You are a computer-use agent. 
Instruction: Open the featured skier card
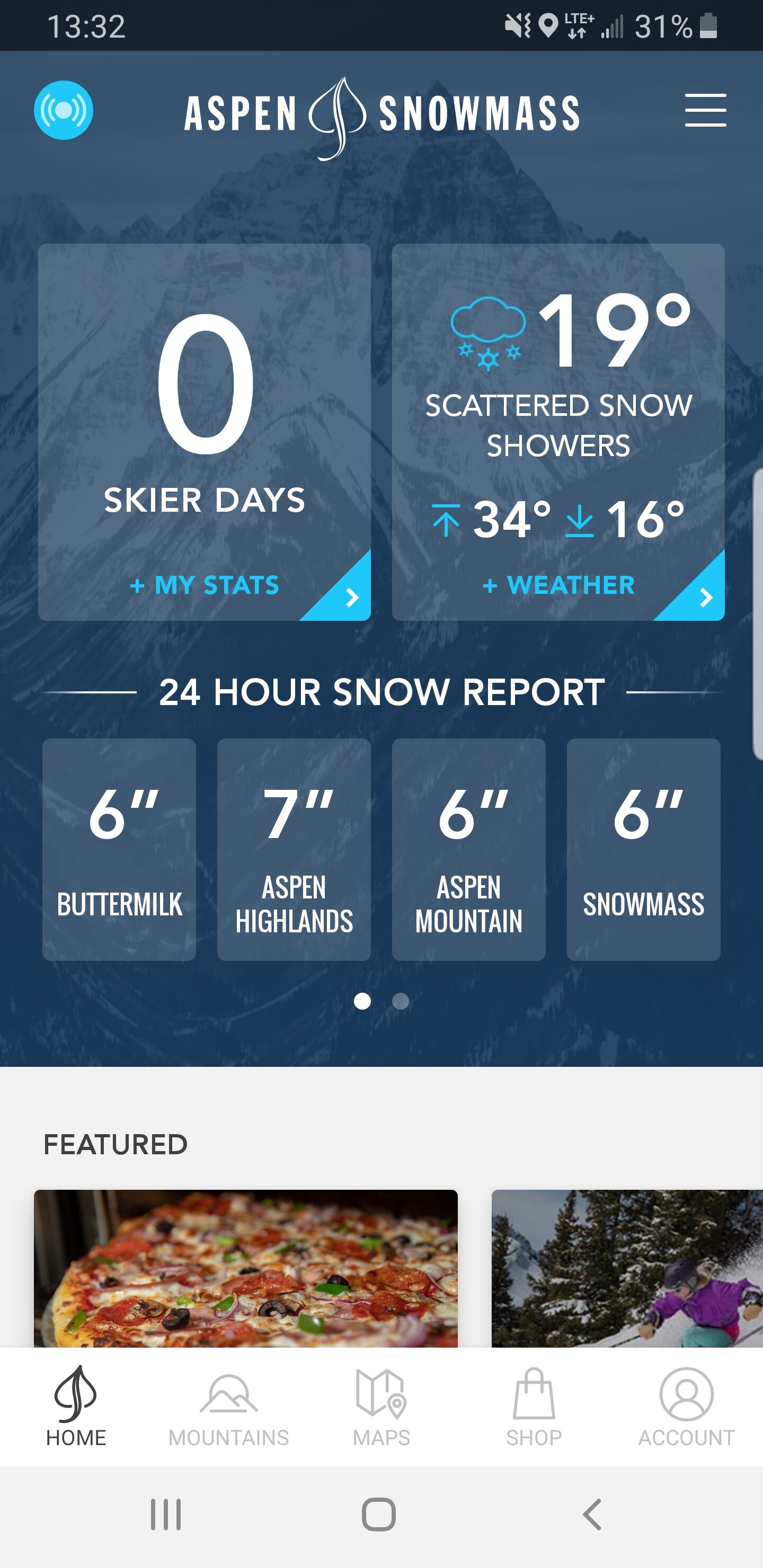(x=627, y=1269)
